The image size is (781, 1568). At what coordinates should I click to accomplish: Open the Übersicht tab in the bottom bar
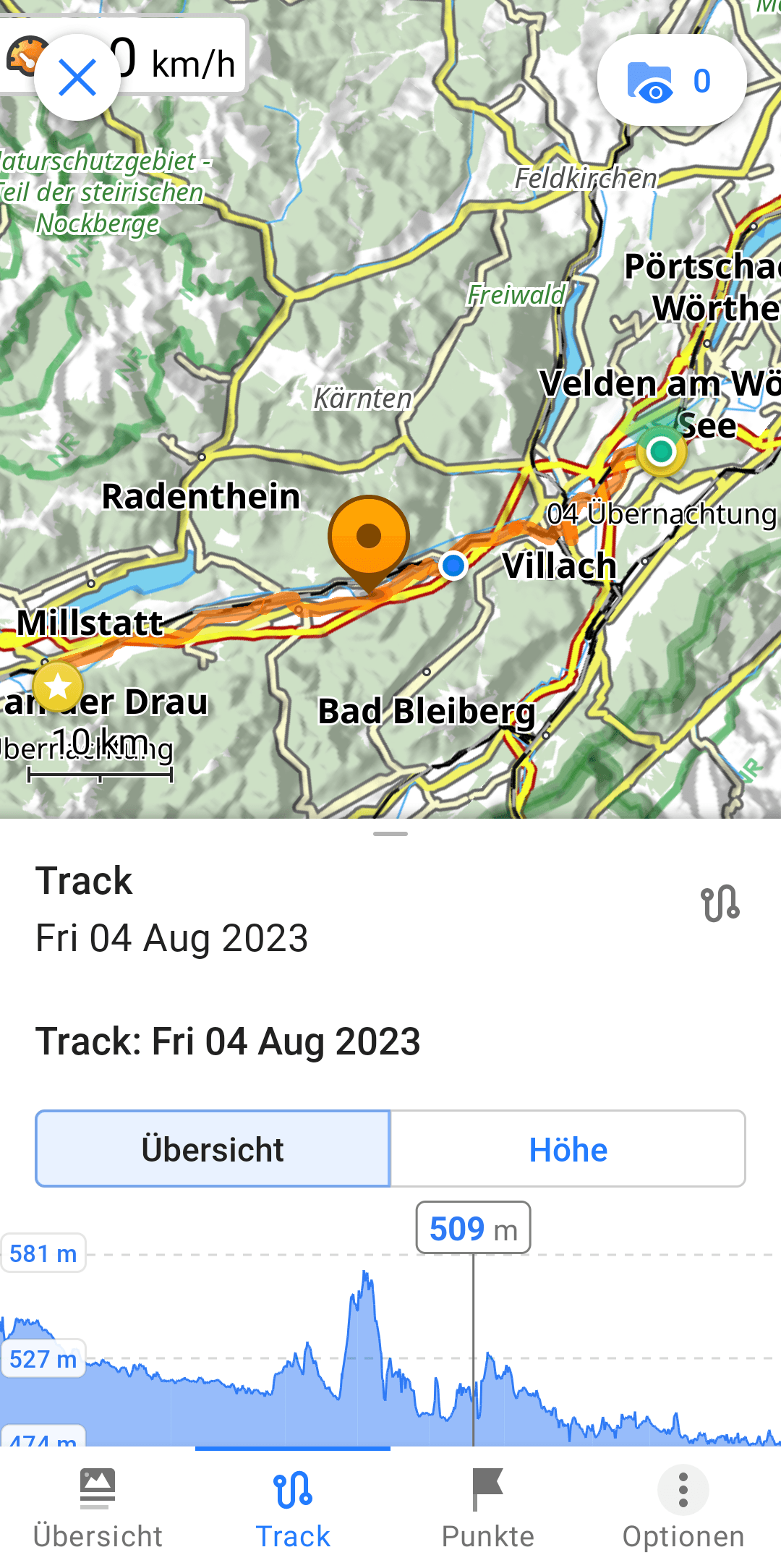(98, 1508)
